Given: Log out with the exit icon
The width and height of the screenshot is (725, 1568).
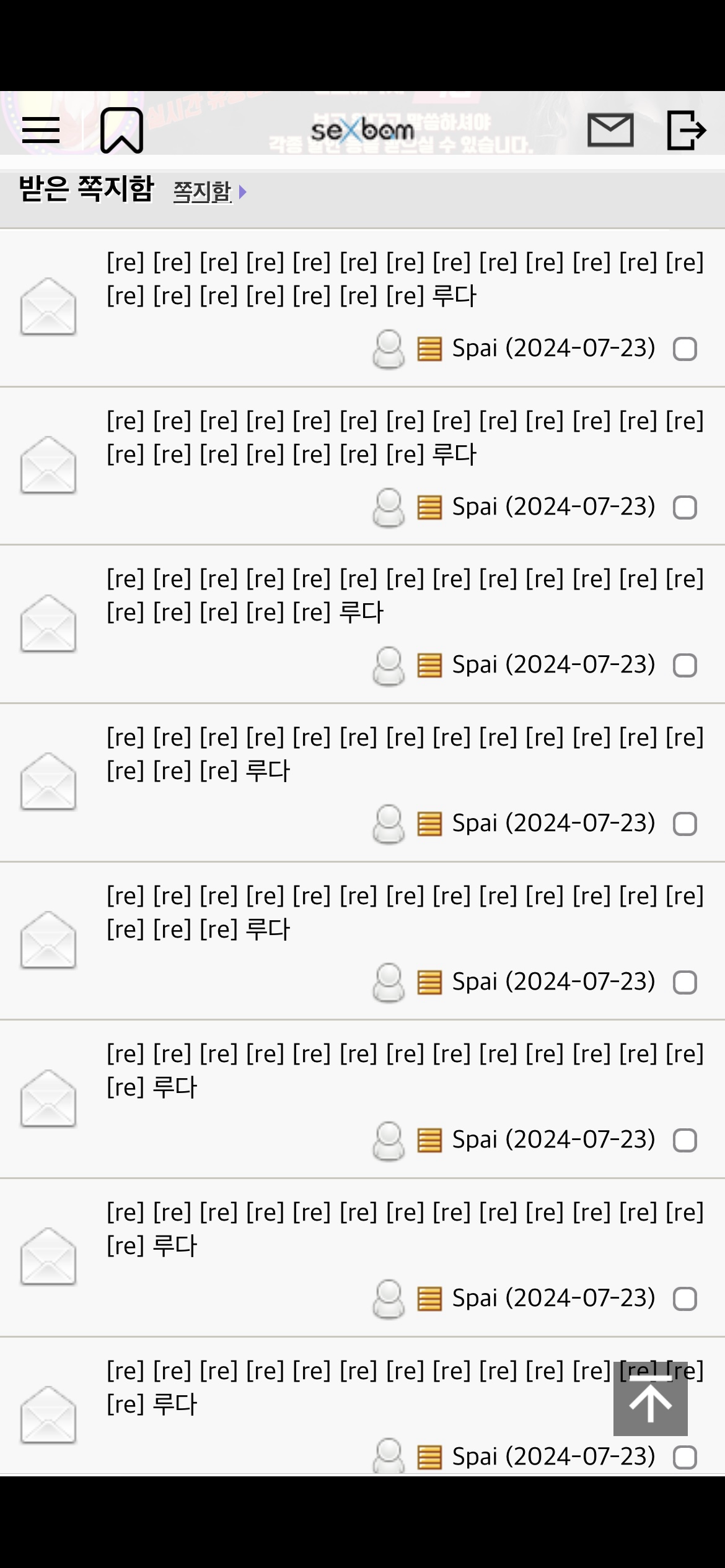Looking at the screenshot, I should click(686, 130).
